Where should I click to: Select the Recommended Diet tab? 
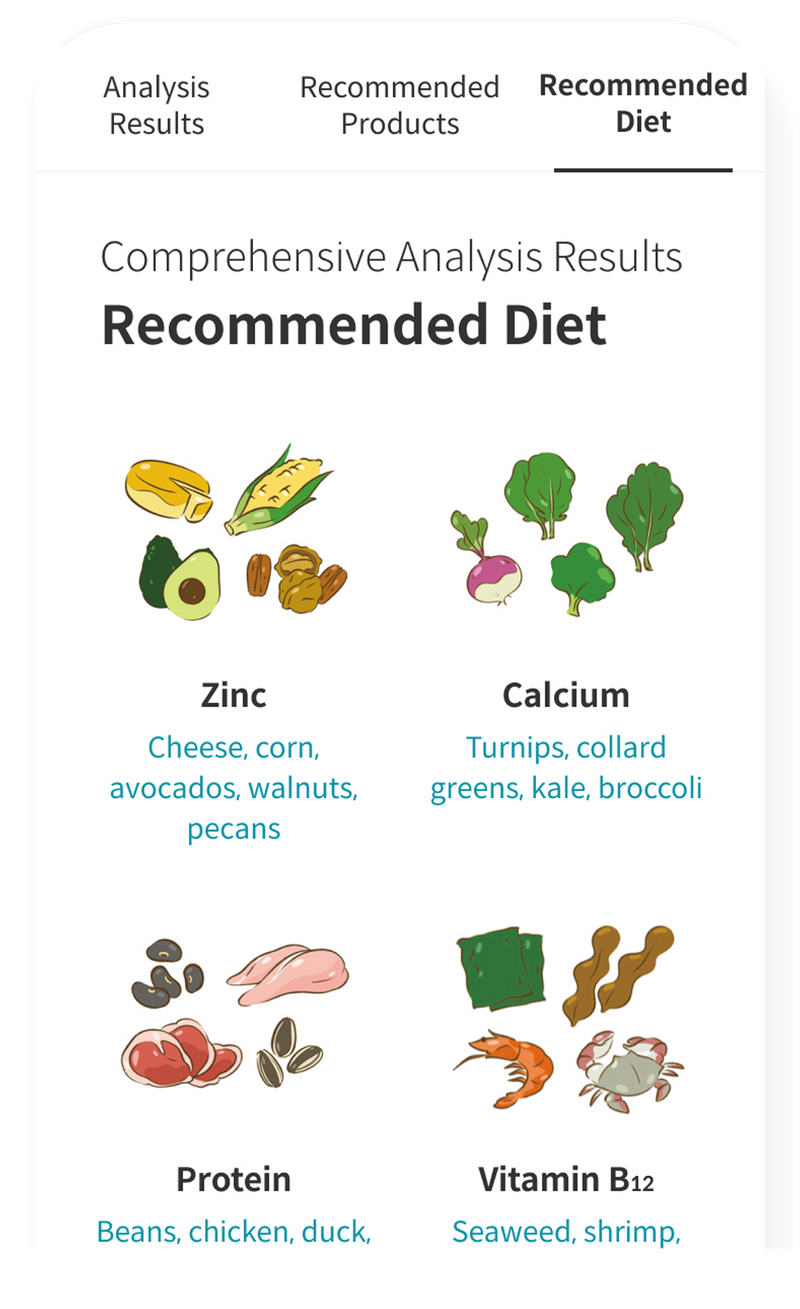643,104
